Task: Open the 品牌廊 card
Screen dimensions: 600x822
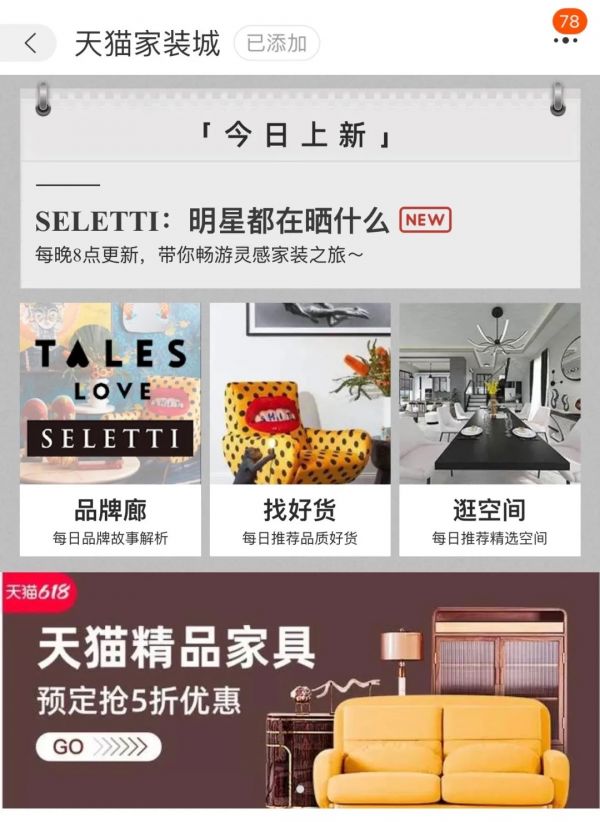Action: tap(110, 429)
